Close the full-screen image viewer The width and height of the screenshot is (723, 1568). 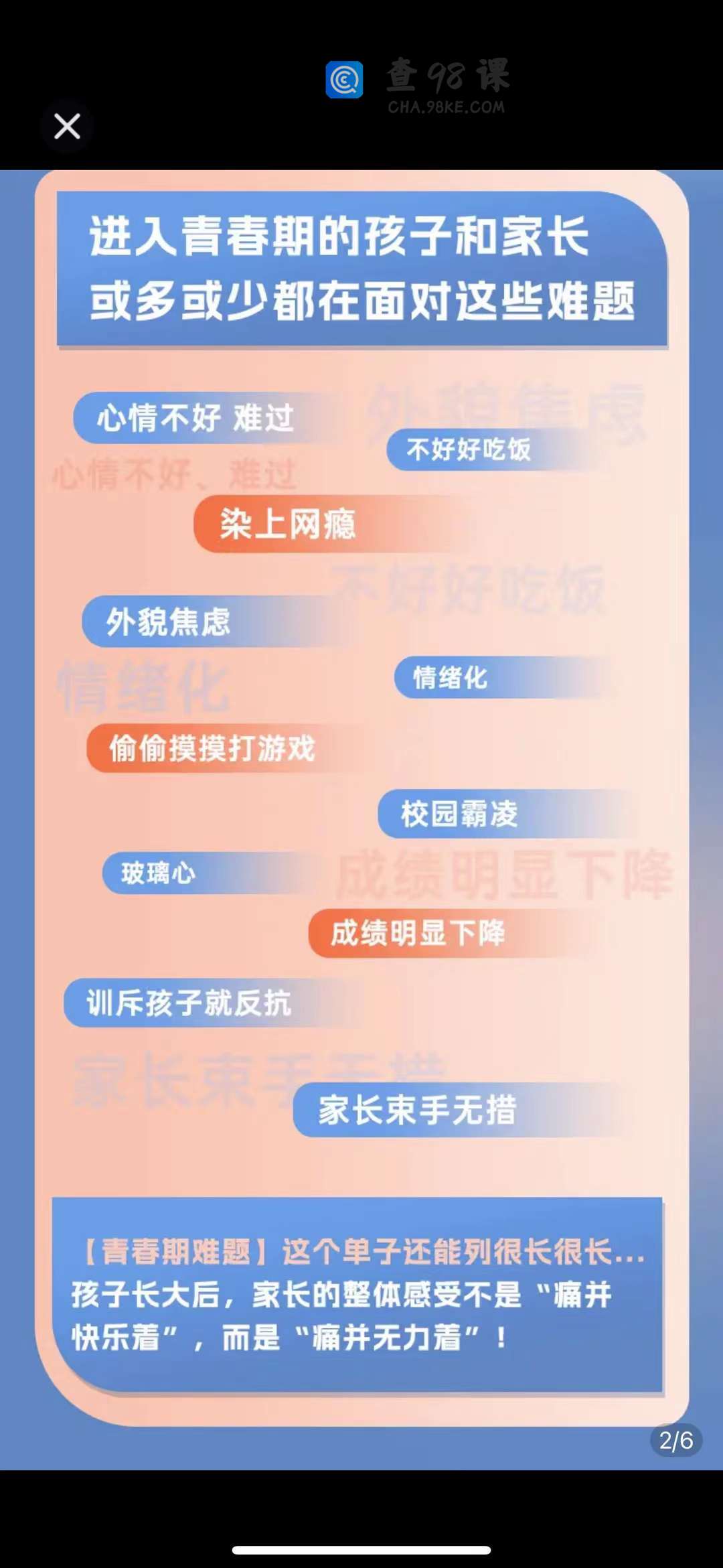pos(67,126)
